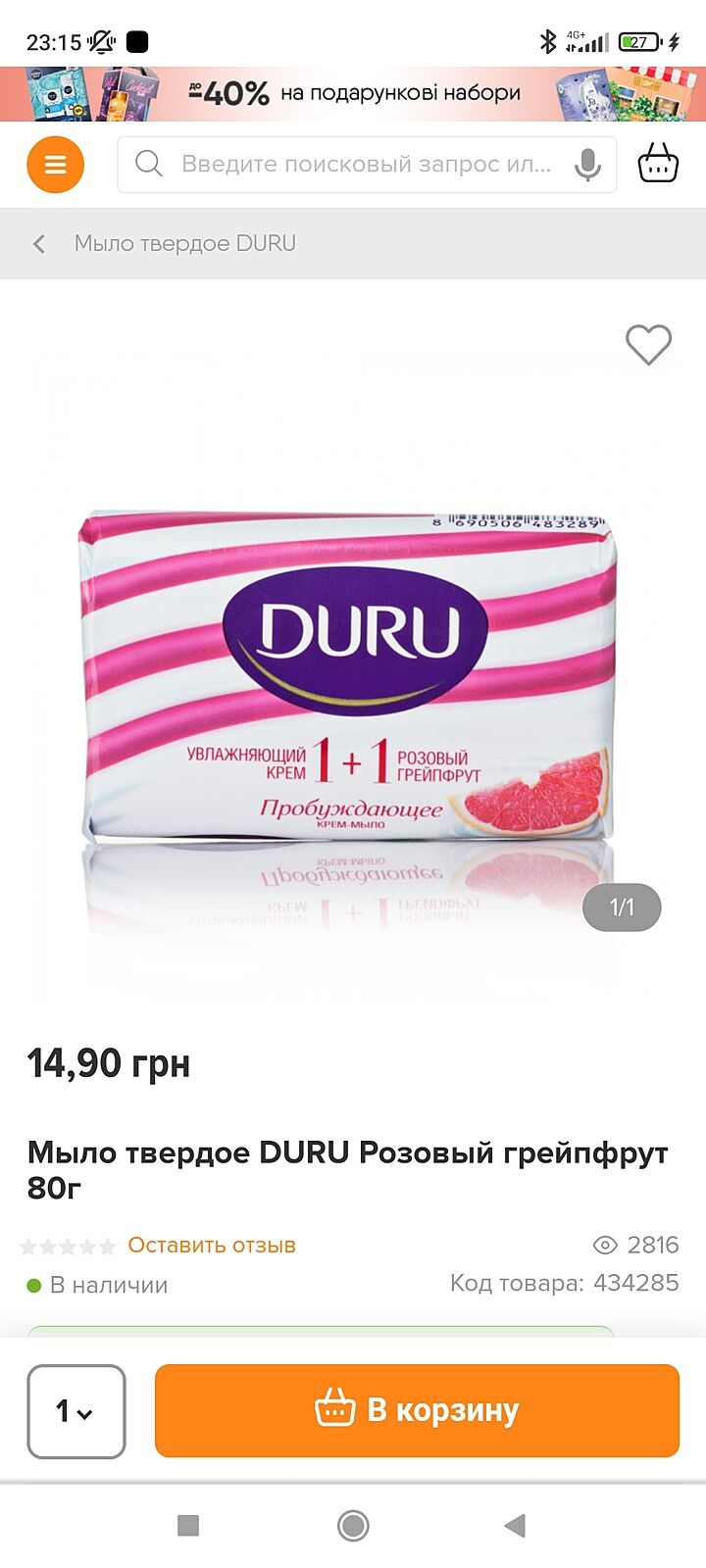This screenshot has width=706, height=1568.
Task: Tap the system home button
Action: pyautogui.click(x=353, y=1525)
